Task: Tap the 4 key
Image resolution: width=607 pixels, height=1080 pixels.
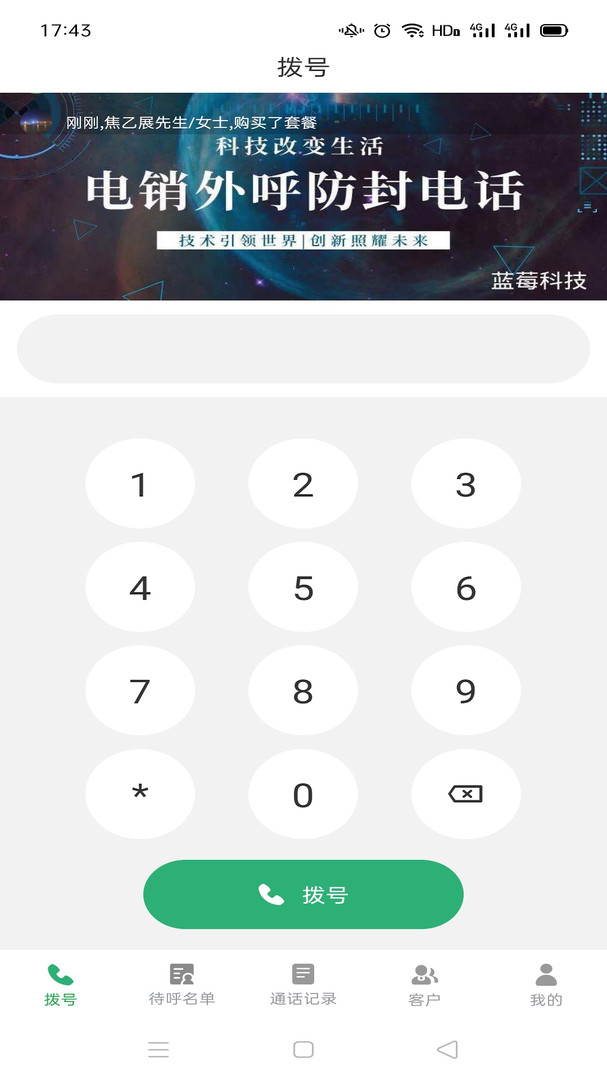Action: (140, 587)
